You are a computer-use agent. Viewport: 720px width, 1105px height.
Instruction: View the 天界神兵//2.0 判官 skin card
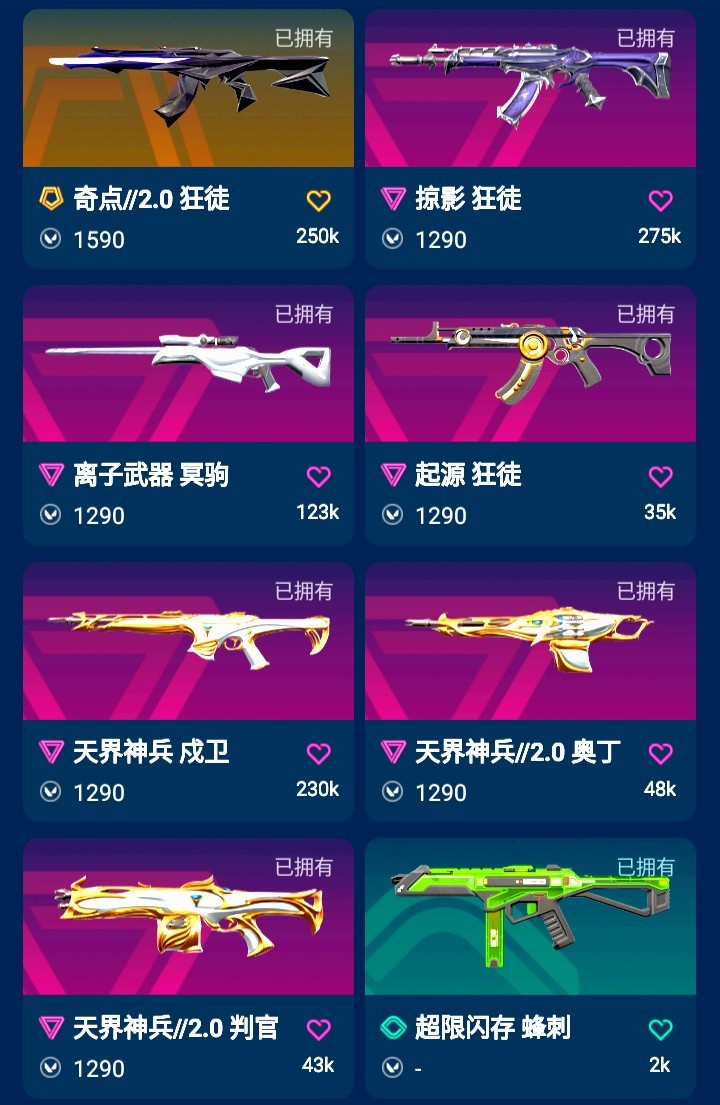click(x=188, y=918)
